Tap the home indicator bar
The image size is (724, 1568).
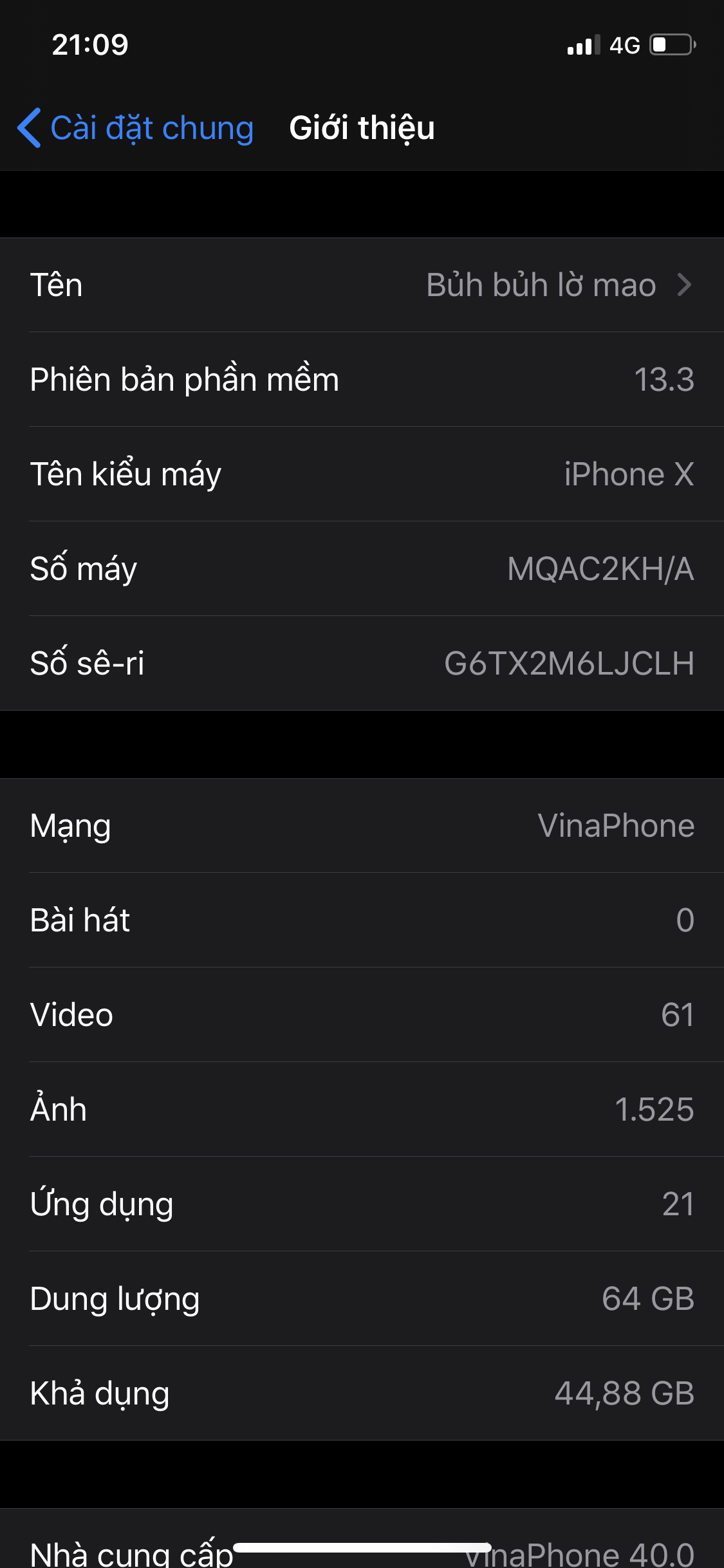[362, 1547]
